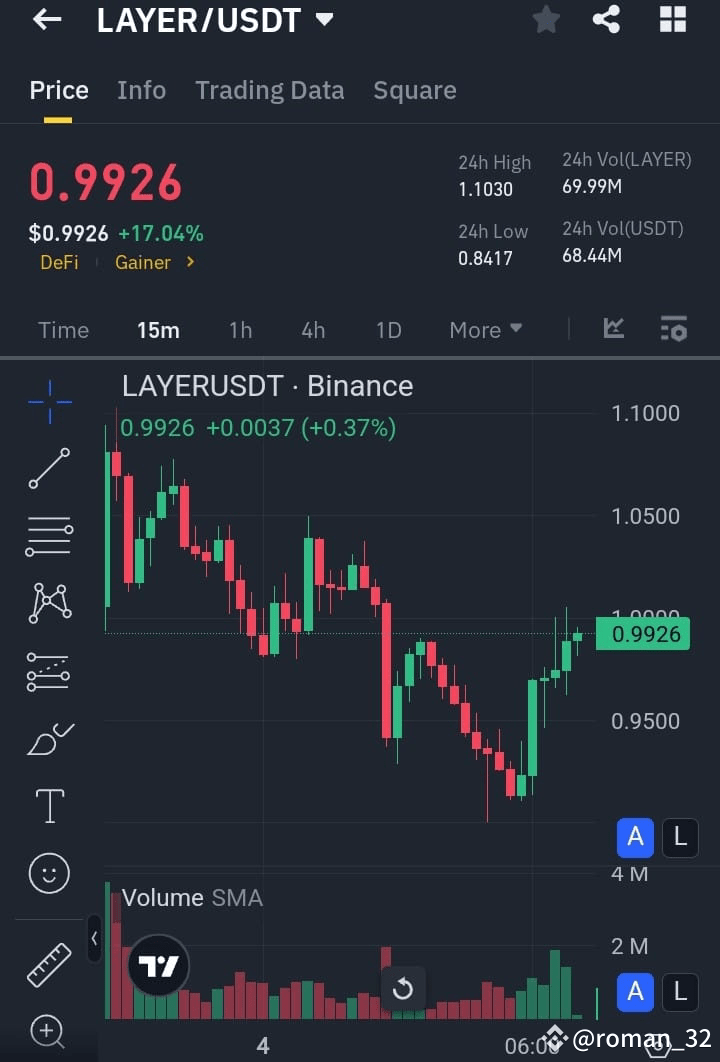Viewport: 720px width, 1062px height.
Task: Enable auto scale on the volume axis
Action: click(x=635, y=992)
